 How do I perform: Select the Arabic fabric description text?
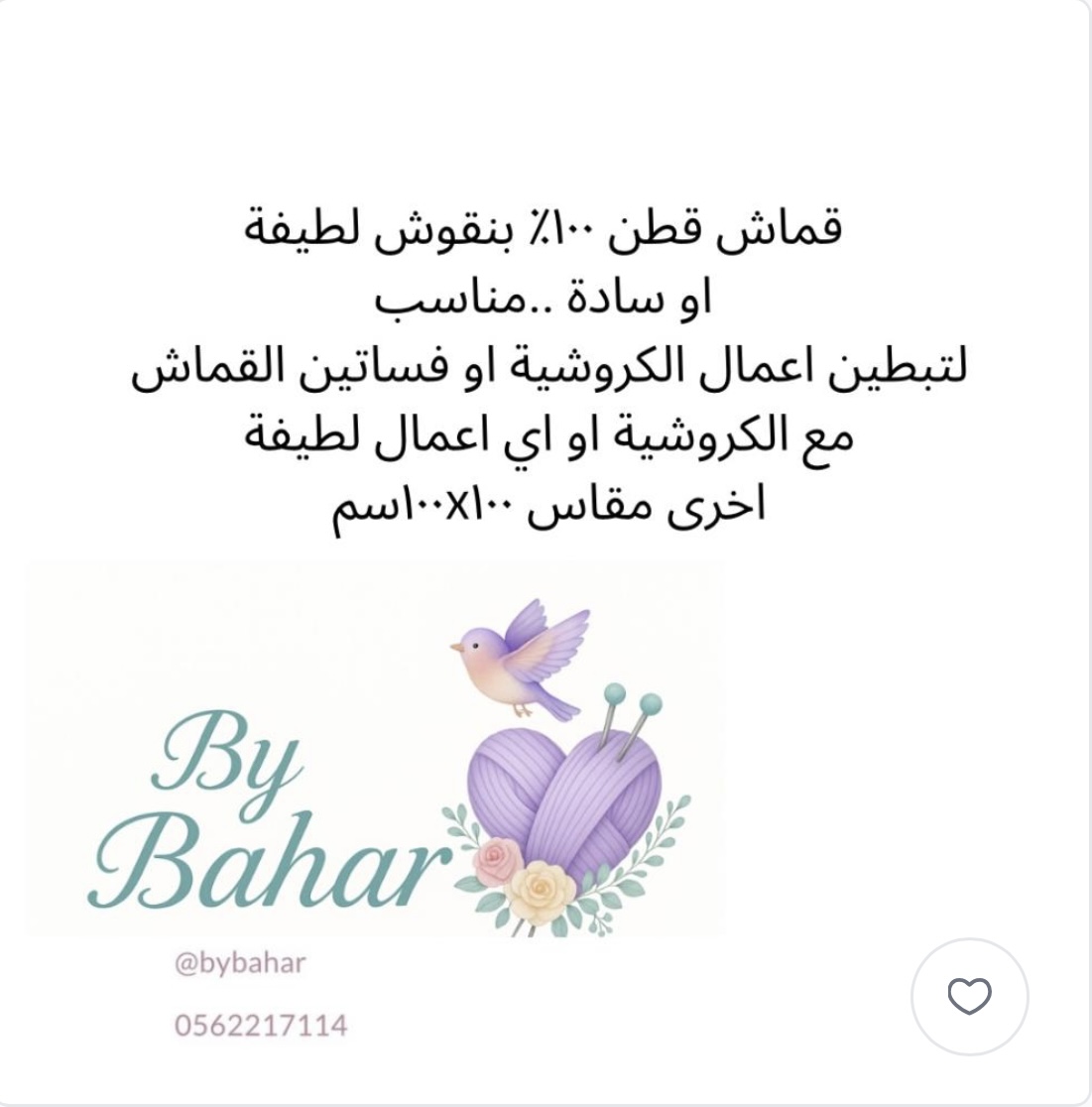(546, 367)
